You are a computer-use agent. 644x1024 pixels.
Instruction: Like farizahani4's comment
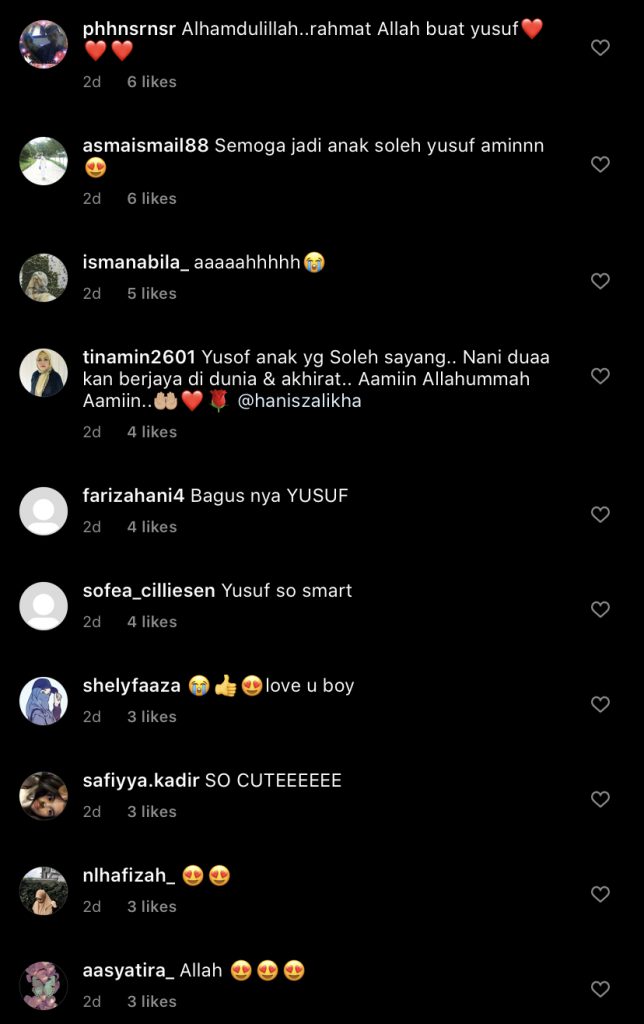600,514
